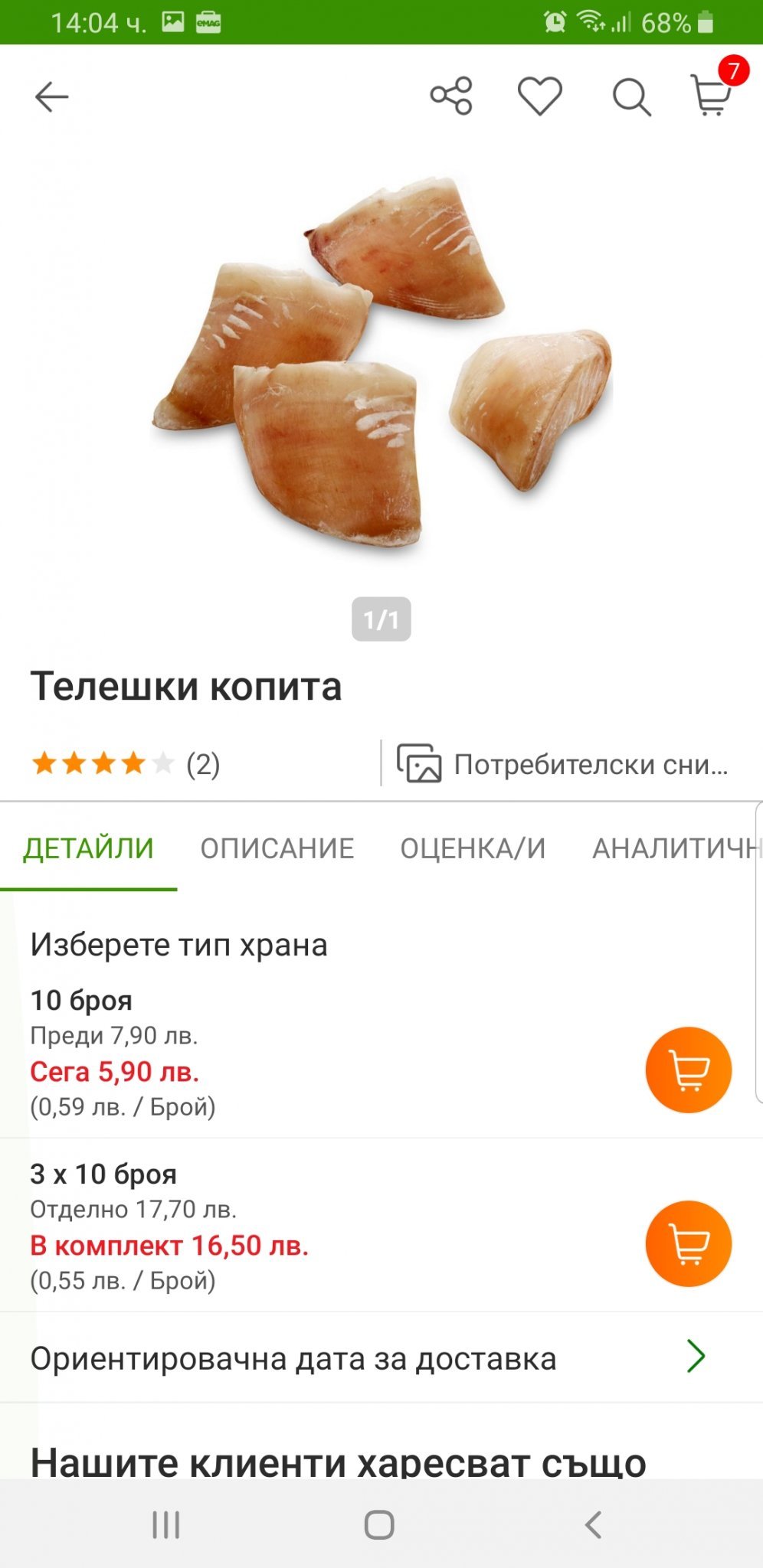Image resolution: width=763 pixels, height=1568 pixels.
Task: Switch to the ДЕТАЙЛИ tab
Action: coord(89,848)
